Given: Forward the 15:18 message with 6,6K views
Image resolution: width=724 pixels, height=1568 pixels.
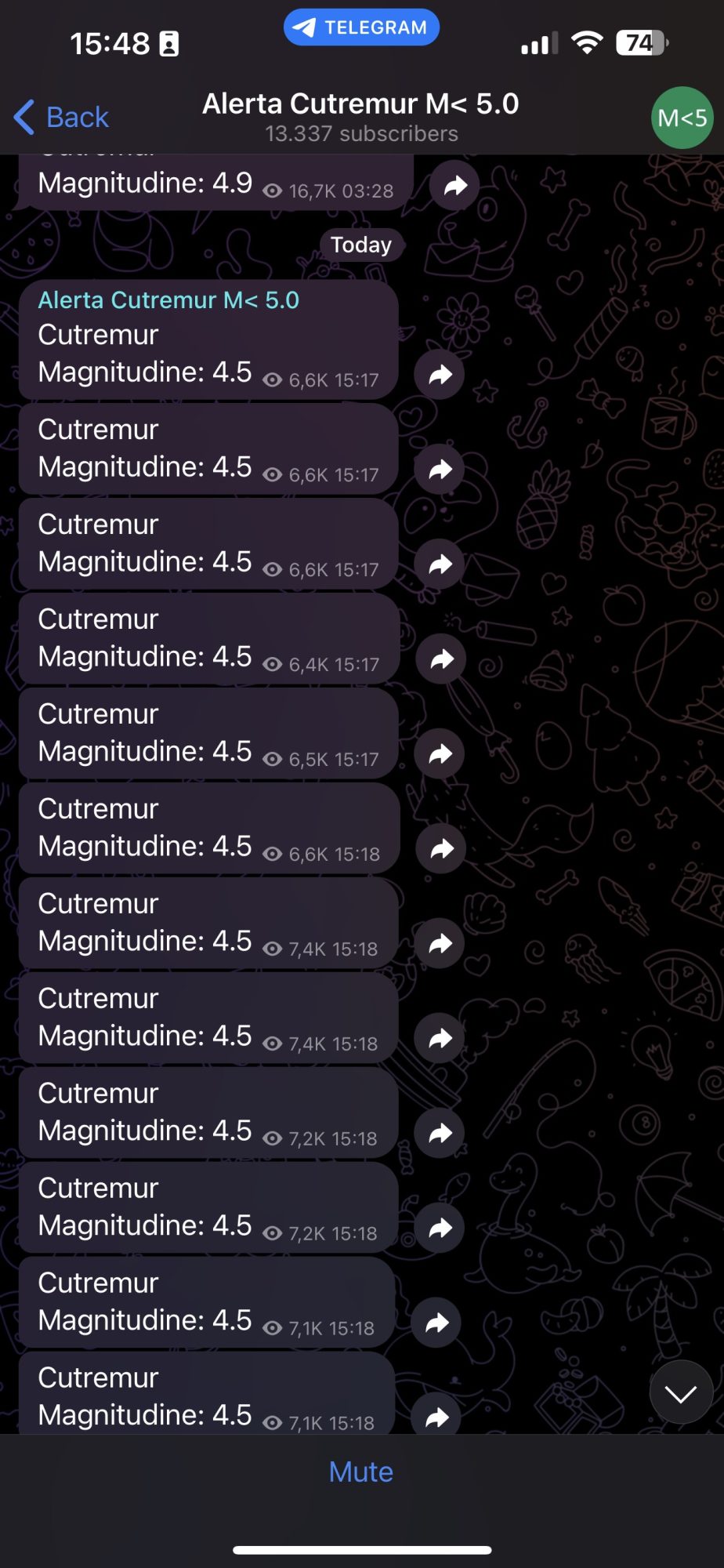Looking at the screenshot, I should [442, 848].
